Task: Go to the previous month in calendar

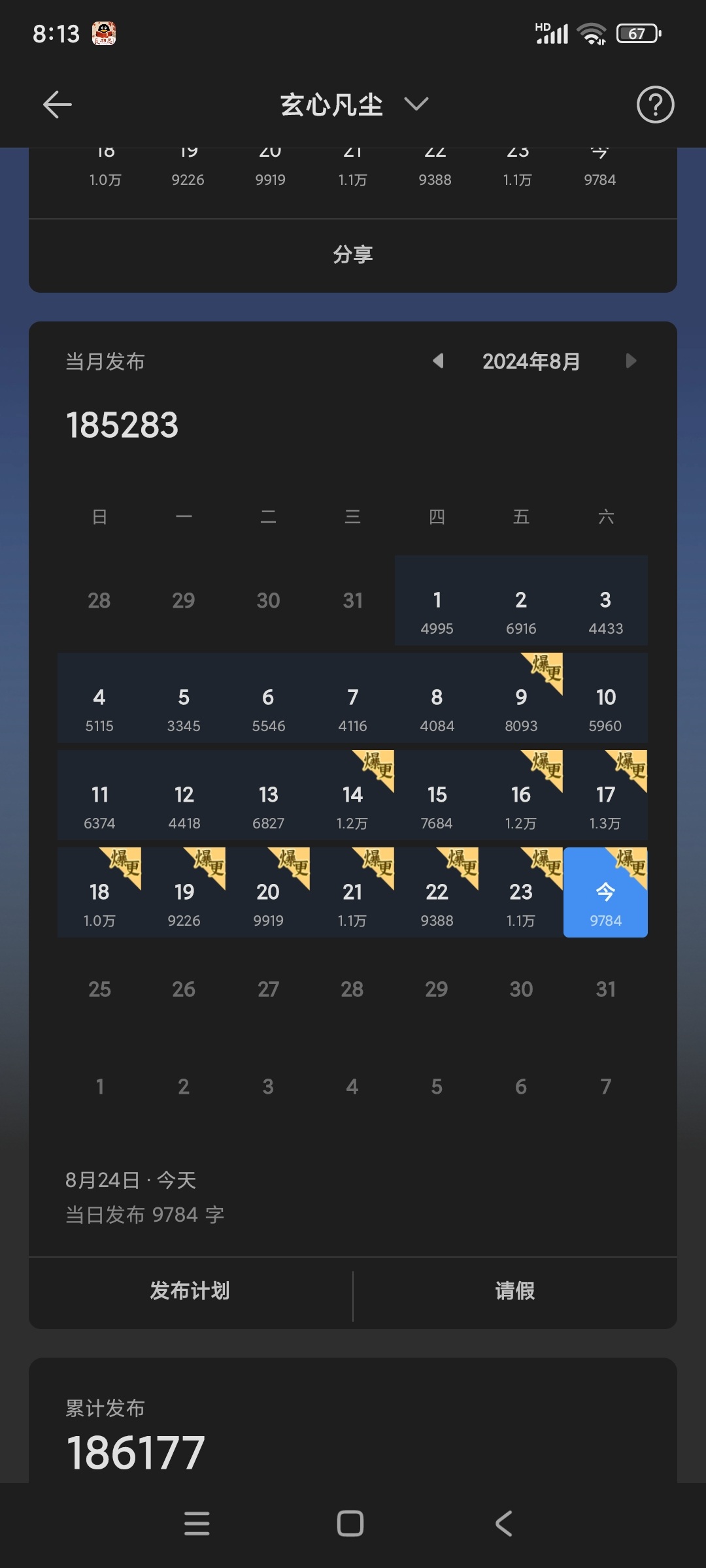Action: pos(439,361)
